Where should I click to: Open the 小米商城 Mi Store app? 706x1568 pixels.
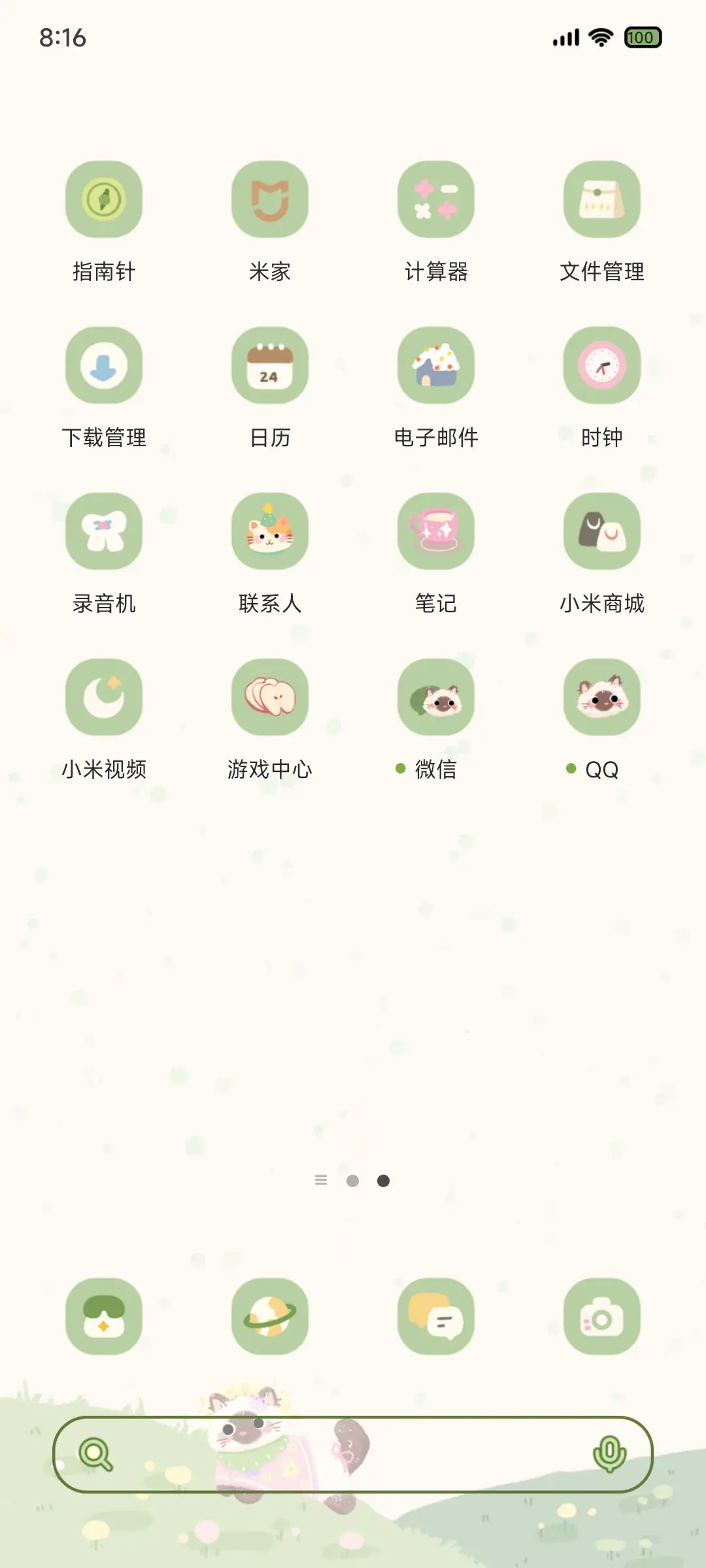(601, 532)
